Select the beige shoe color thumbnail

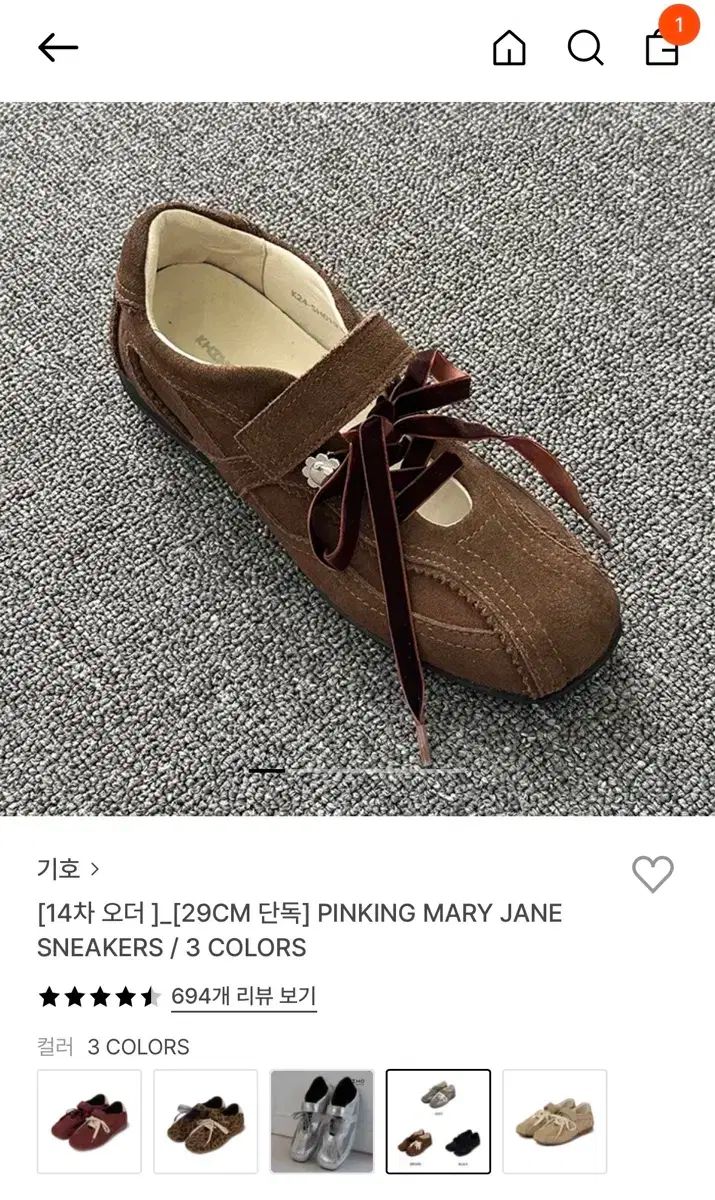tap(554, 1121)
